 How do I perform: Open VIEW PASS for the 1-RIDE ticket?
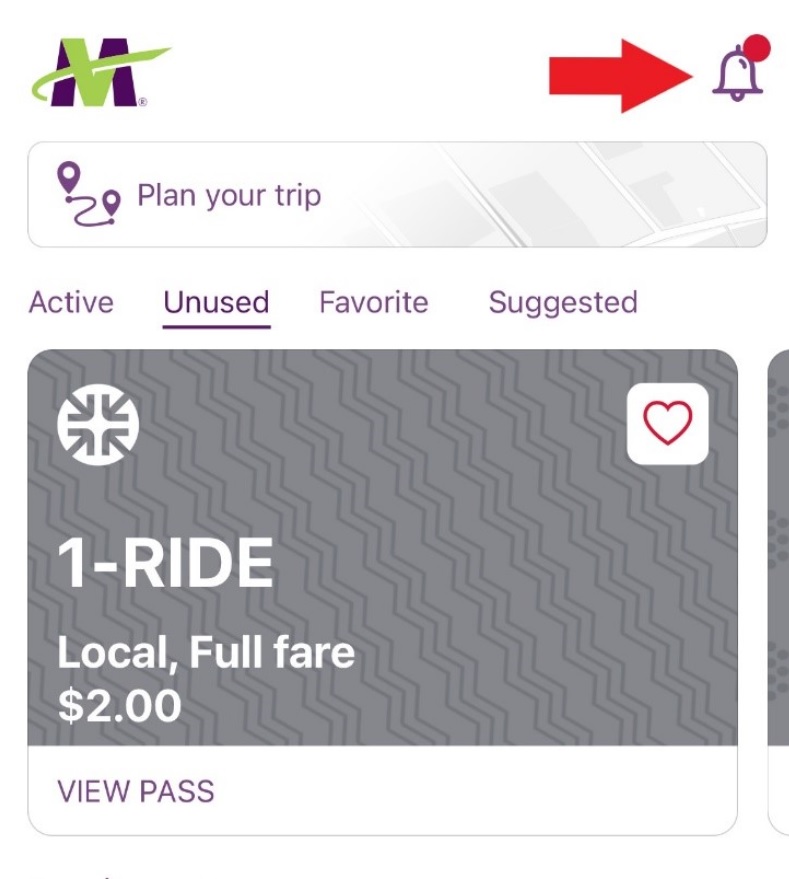136,790
